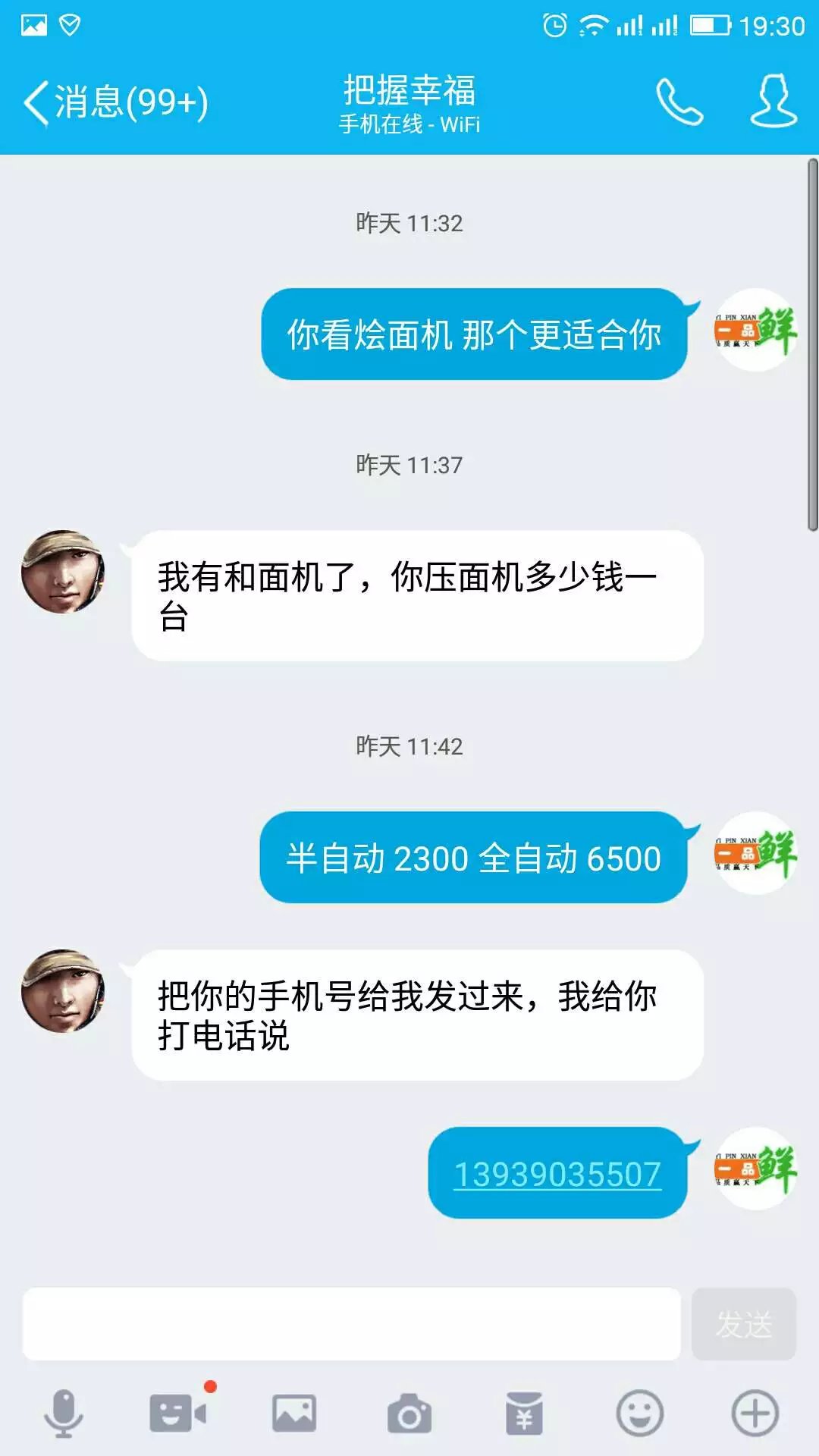The height and width of the screenshot is (1456, 819).
Task: Start a voice call with 把握幸福
Action: tap(679, 102)
